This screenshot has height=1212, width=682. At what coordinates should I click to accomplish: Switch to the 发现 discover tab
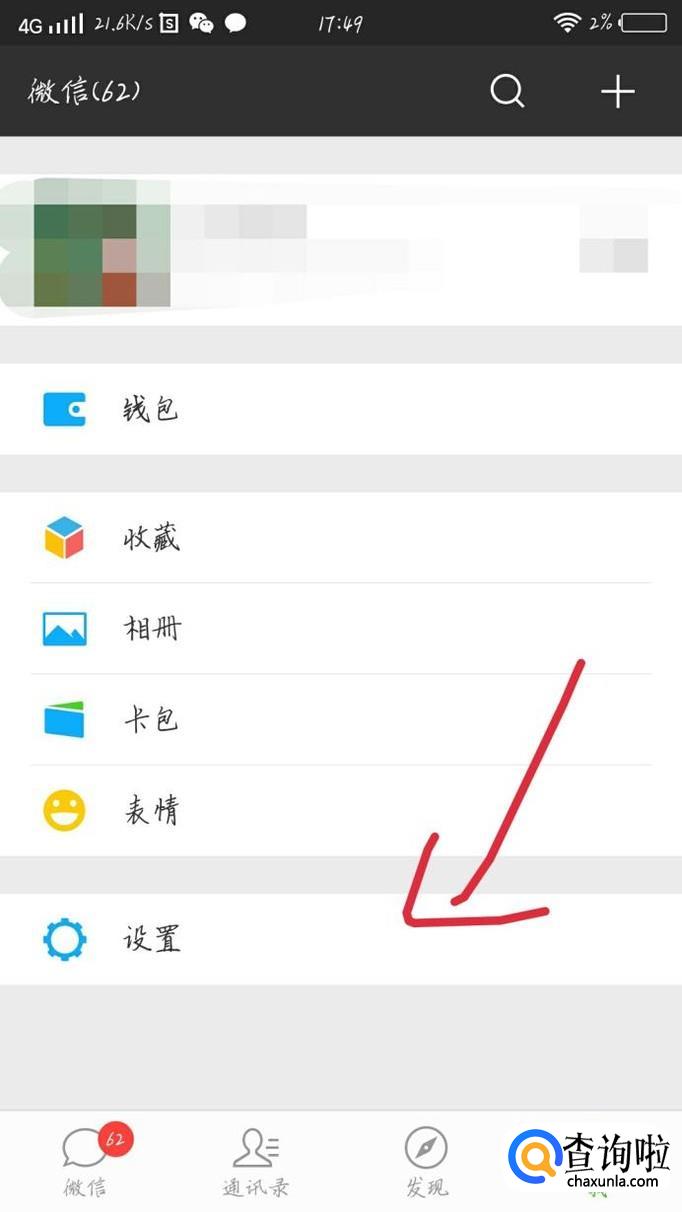[426, 1162]
